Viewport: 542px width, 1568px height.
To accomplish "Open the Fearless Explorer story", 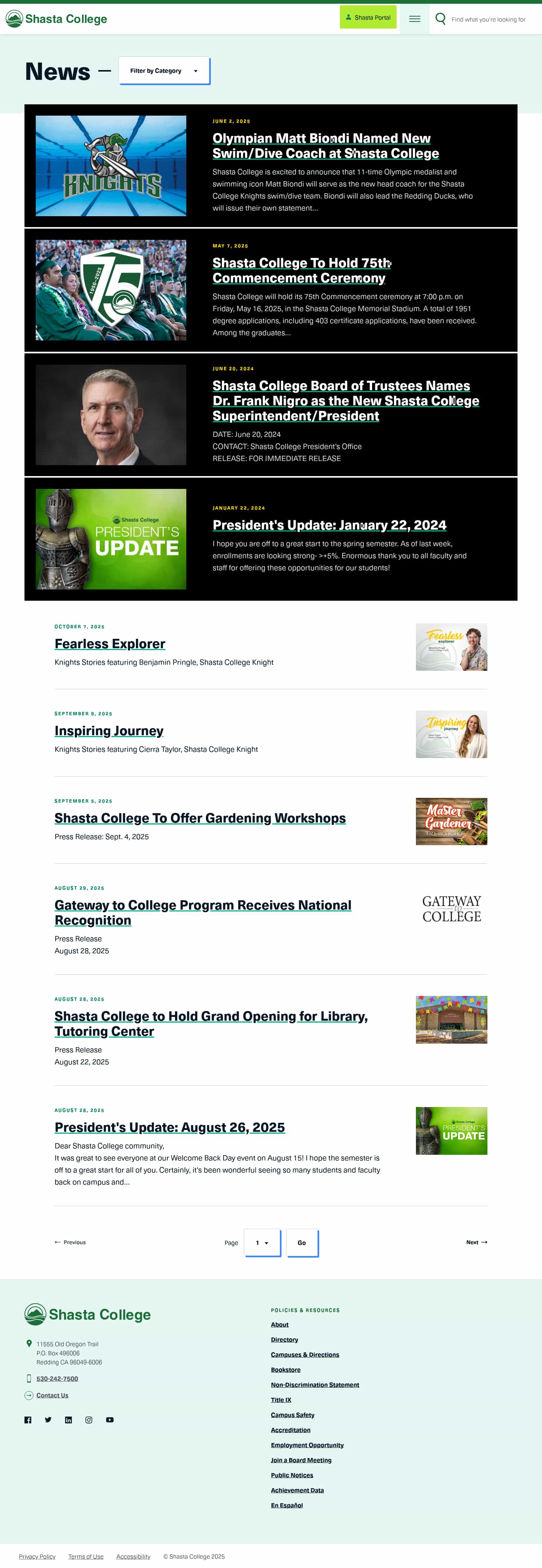I will 110,643.
